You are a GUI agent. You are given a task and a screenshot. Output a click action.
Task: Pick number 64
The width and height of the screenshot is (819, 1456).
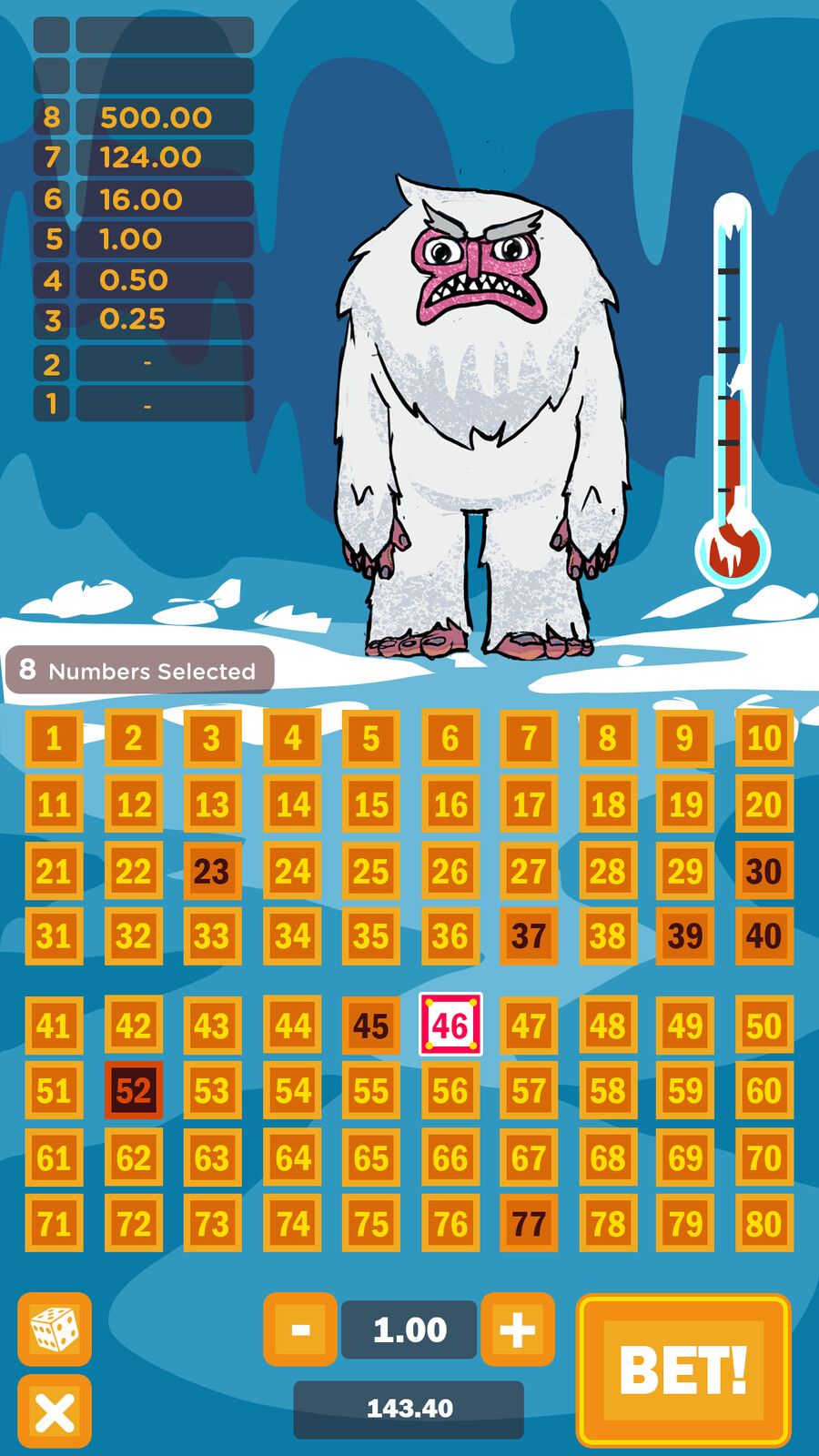point(293,1158)
